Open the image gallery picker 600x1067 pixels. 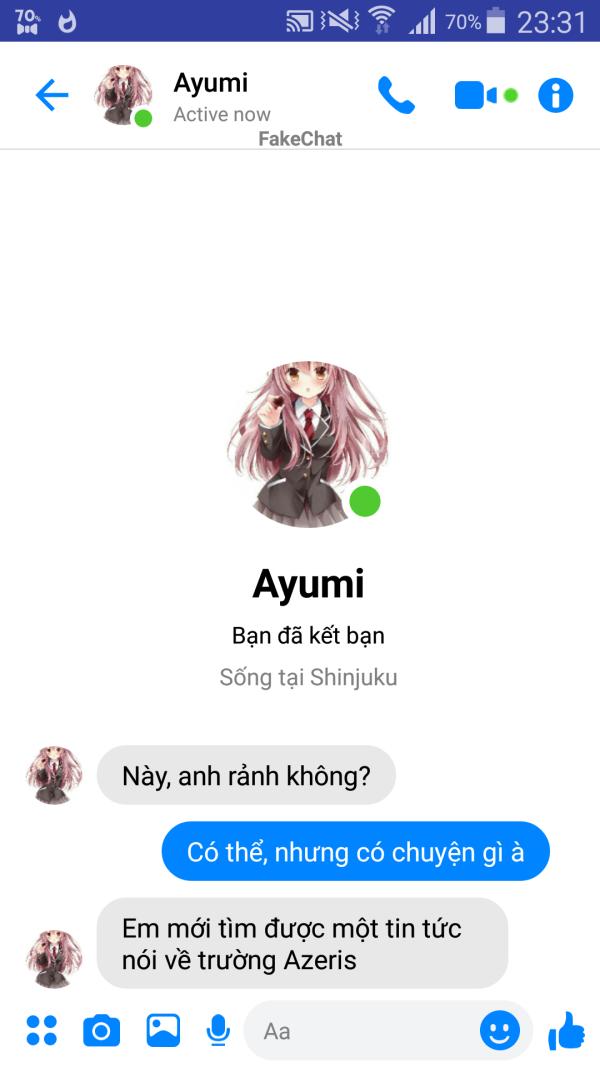(x=163, y=1030)
